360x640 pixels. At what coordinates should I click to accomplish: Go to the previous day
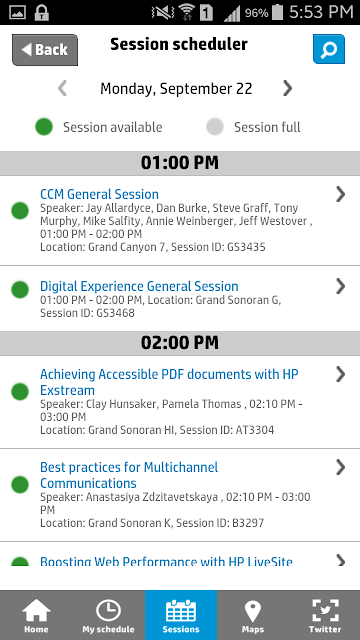pos(62,88)
